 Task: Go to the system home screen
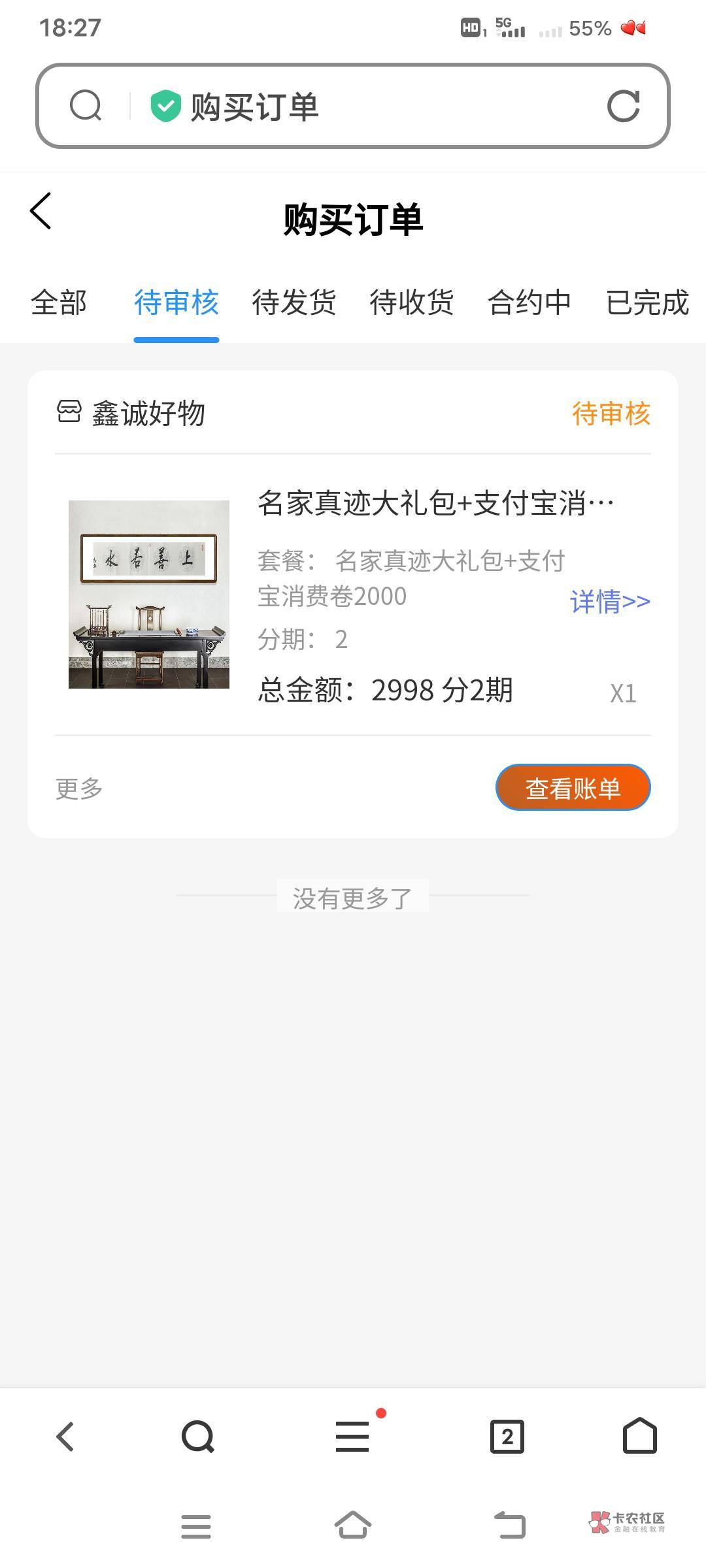353,1526
